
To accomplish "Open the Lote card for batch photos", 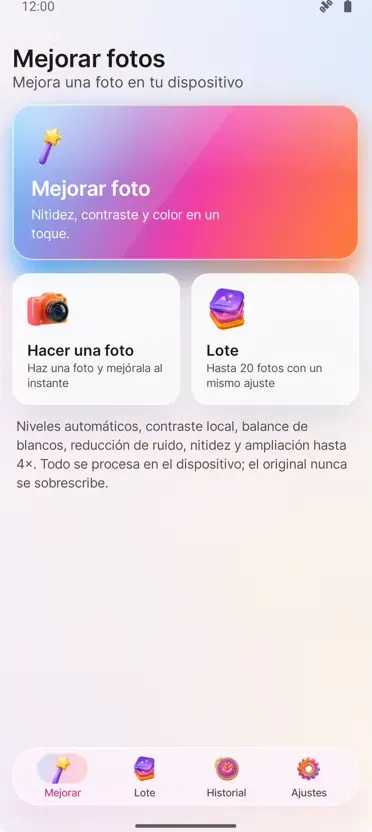I will [x=275, y=339].
